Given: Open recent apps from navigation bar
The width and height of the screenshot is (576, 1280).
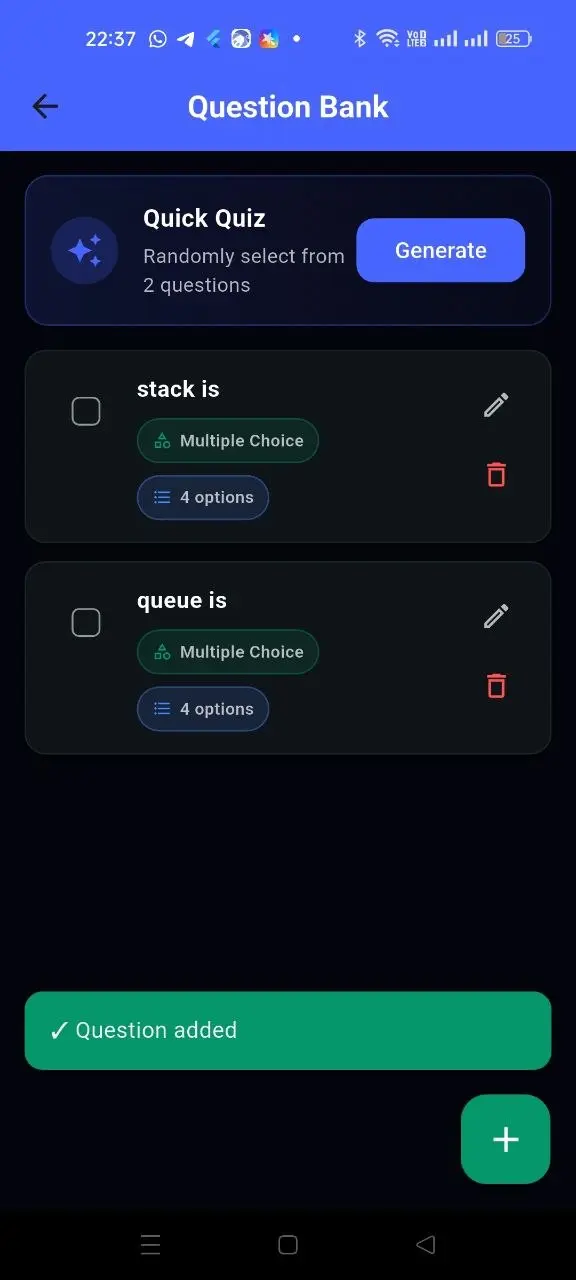Looking at the screenshot, I should (151, 1245).
